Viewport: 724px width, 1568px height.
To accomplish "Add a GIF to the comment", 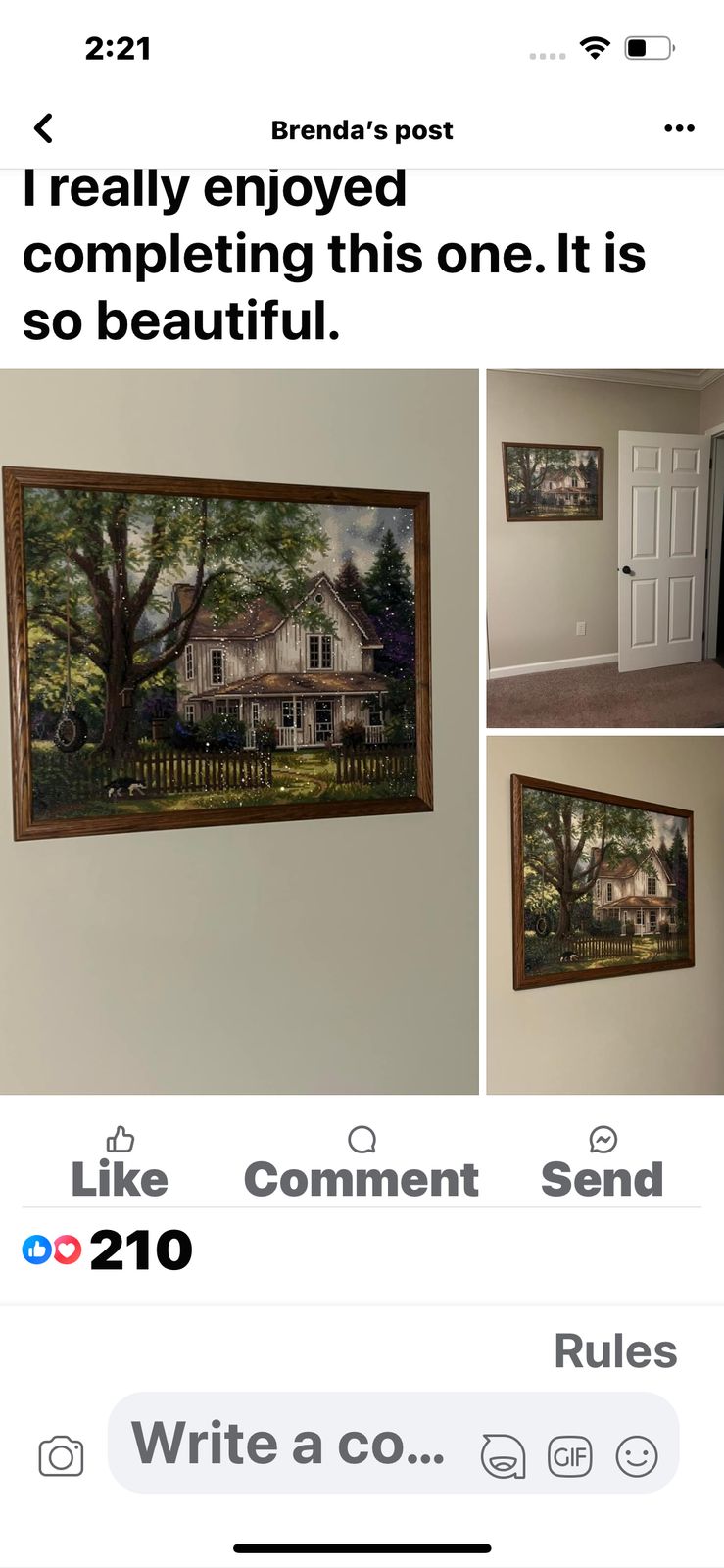I will pyautogui.click(x=569, y=1455).
